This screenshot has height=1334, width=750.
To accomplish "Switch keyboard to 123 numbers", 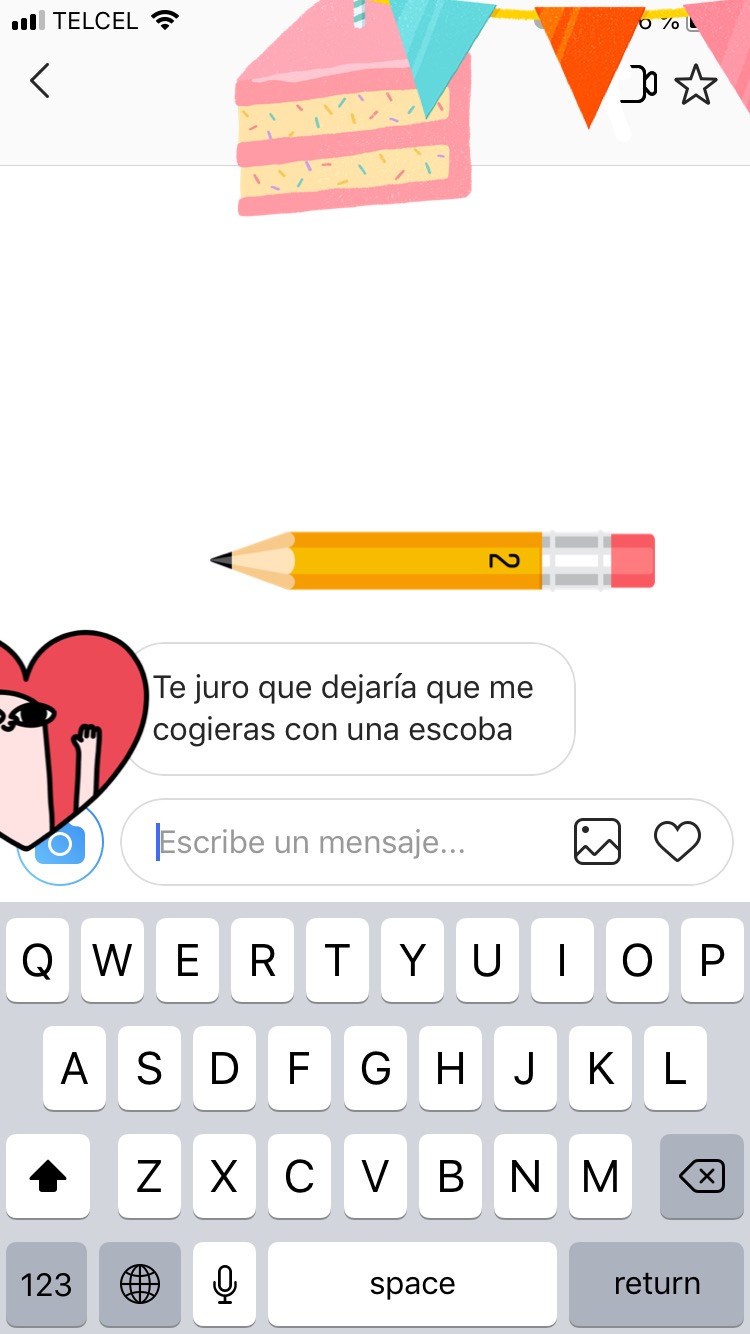I will (46, 1284).
